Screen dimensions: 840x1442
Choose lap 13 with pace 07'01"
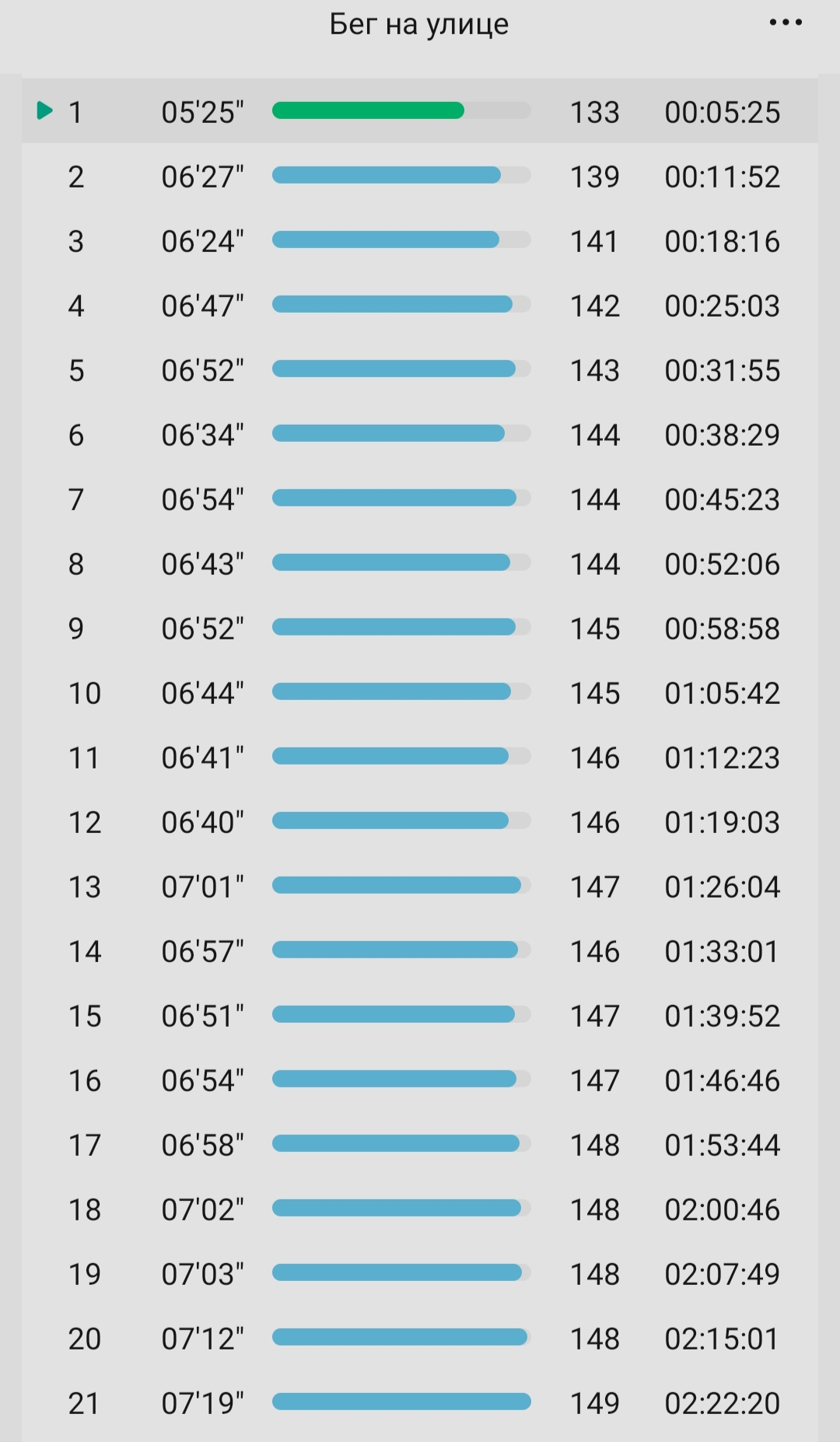420,886
